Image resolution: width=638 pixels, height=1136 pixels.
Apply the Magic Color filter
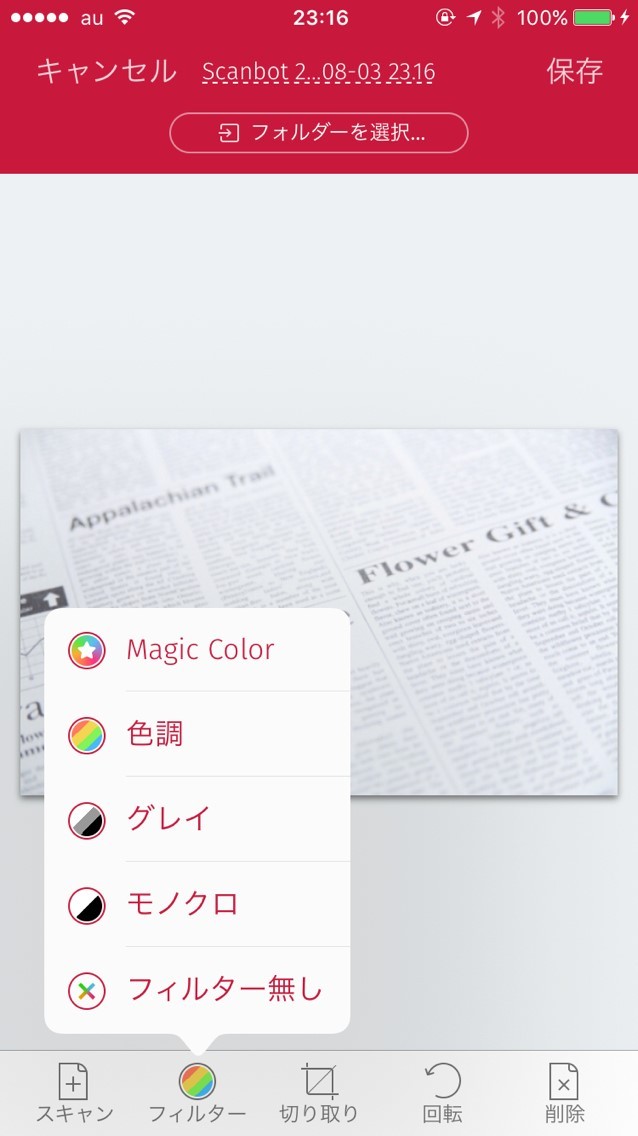click(x=198, y=650)
